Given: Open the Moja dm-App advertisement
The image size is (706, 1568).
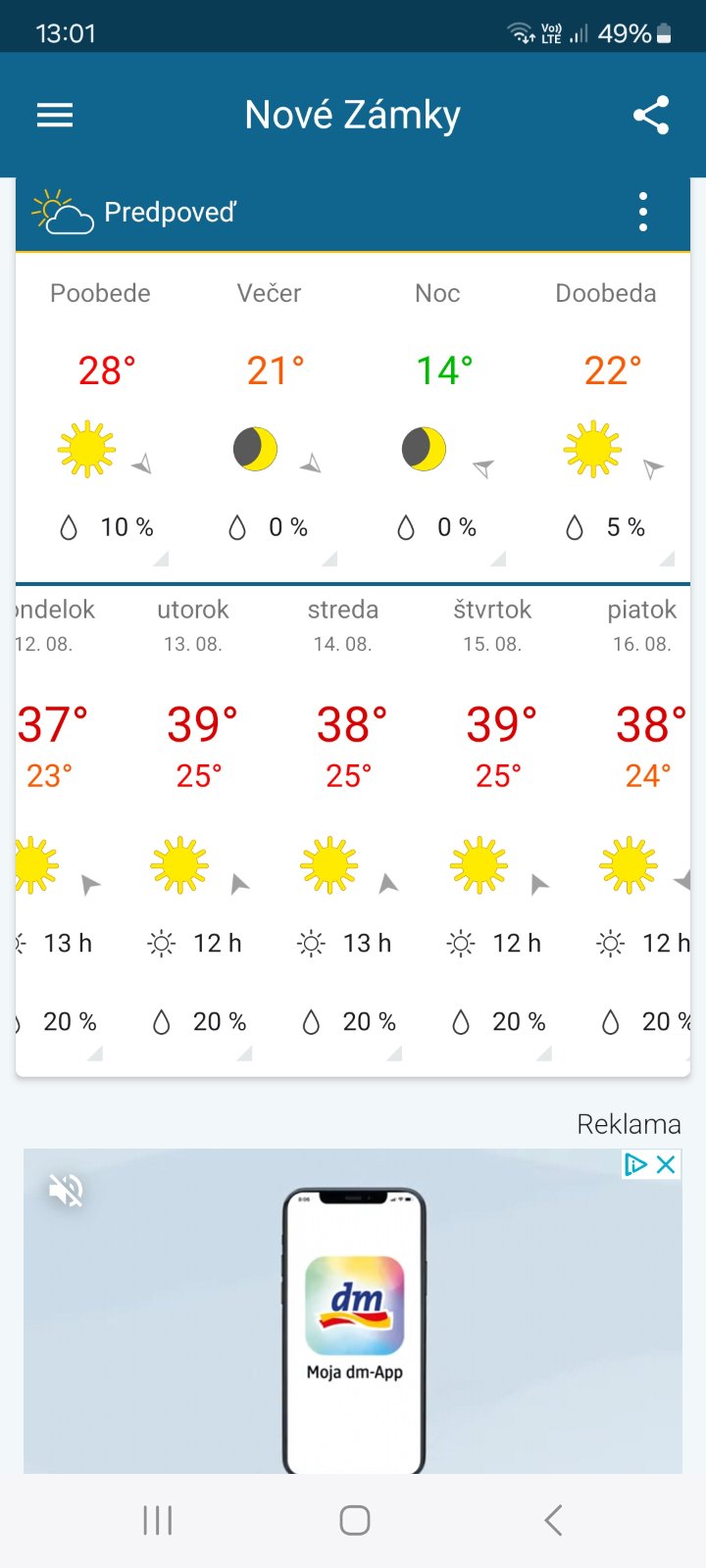Looking at the screenshot, I should click(354, 1323).
